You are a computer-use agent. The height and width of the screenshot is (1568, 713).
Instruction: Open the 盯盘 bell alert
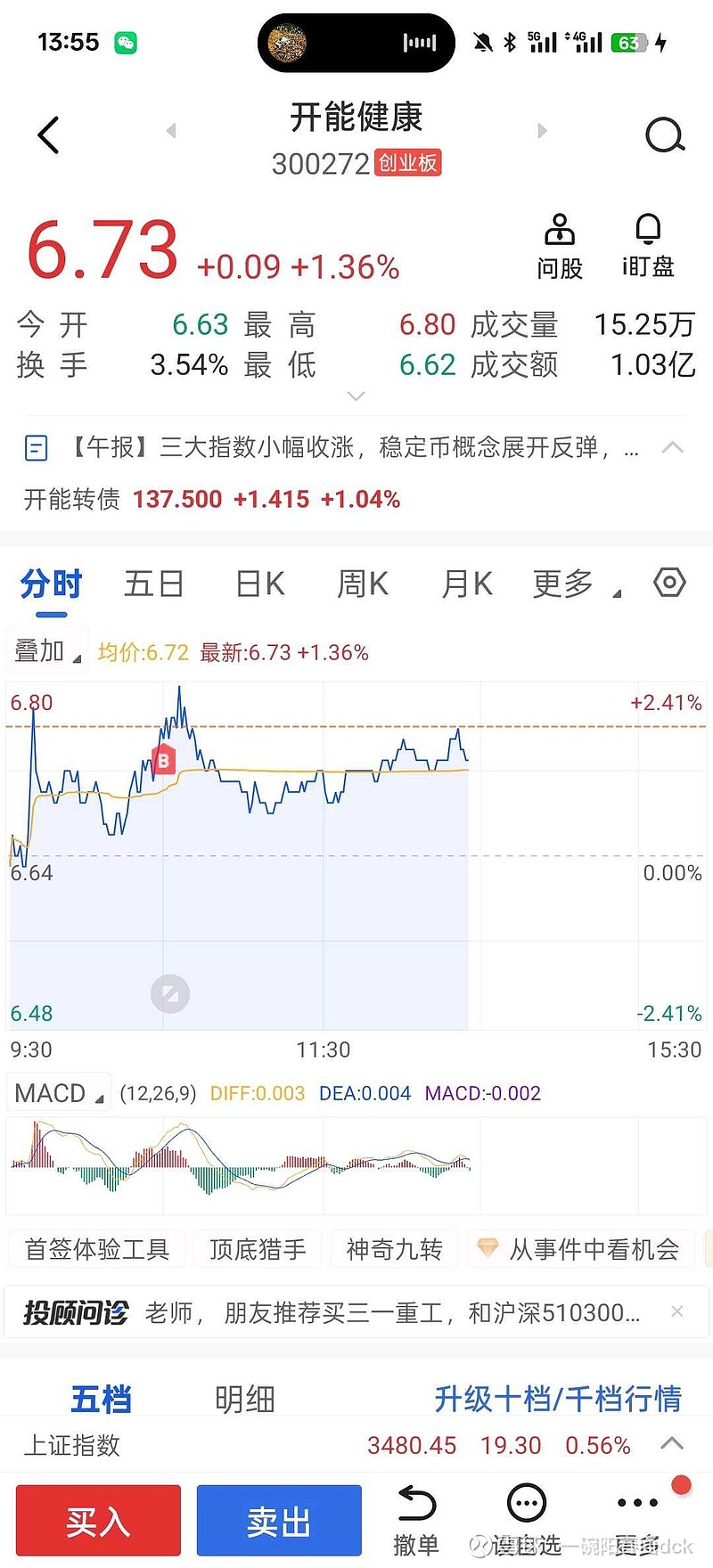pos(648,247)
